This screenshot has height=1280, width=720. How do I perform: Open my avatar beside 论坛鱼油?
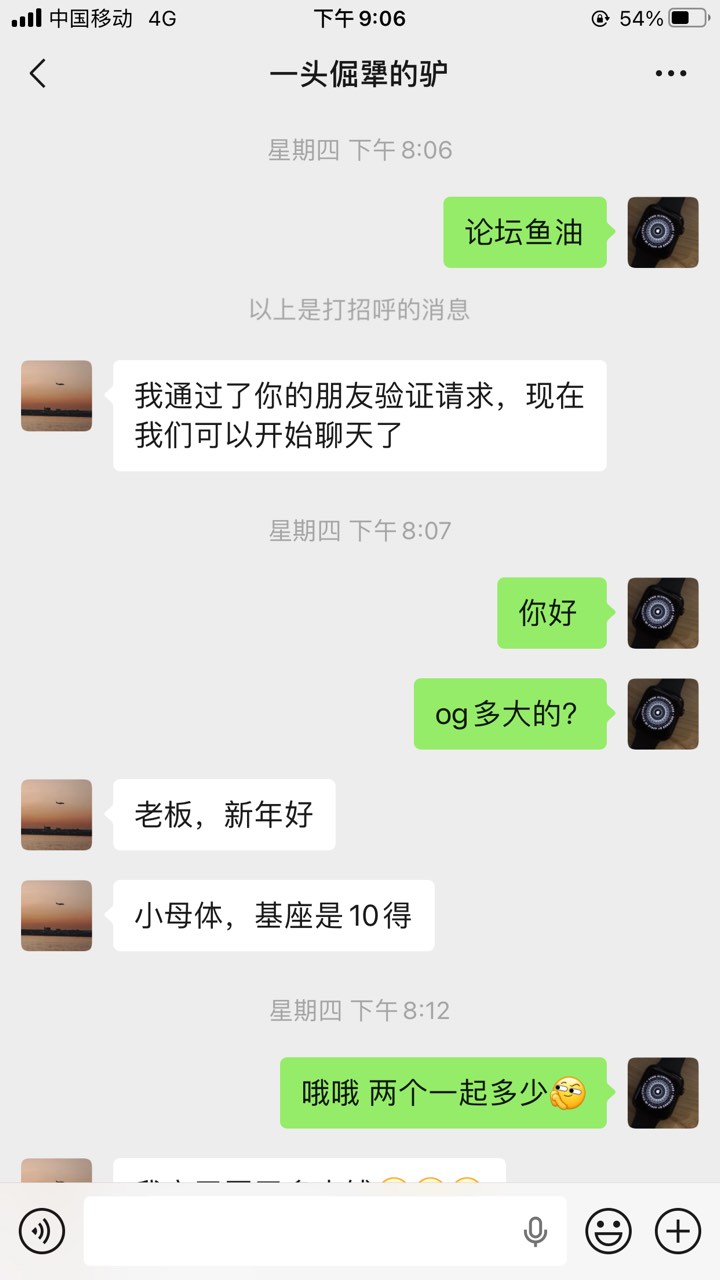[x=662, y=232]
